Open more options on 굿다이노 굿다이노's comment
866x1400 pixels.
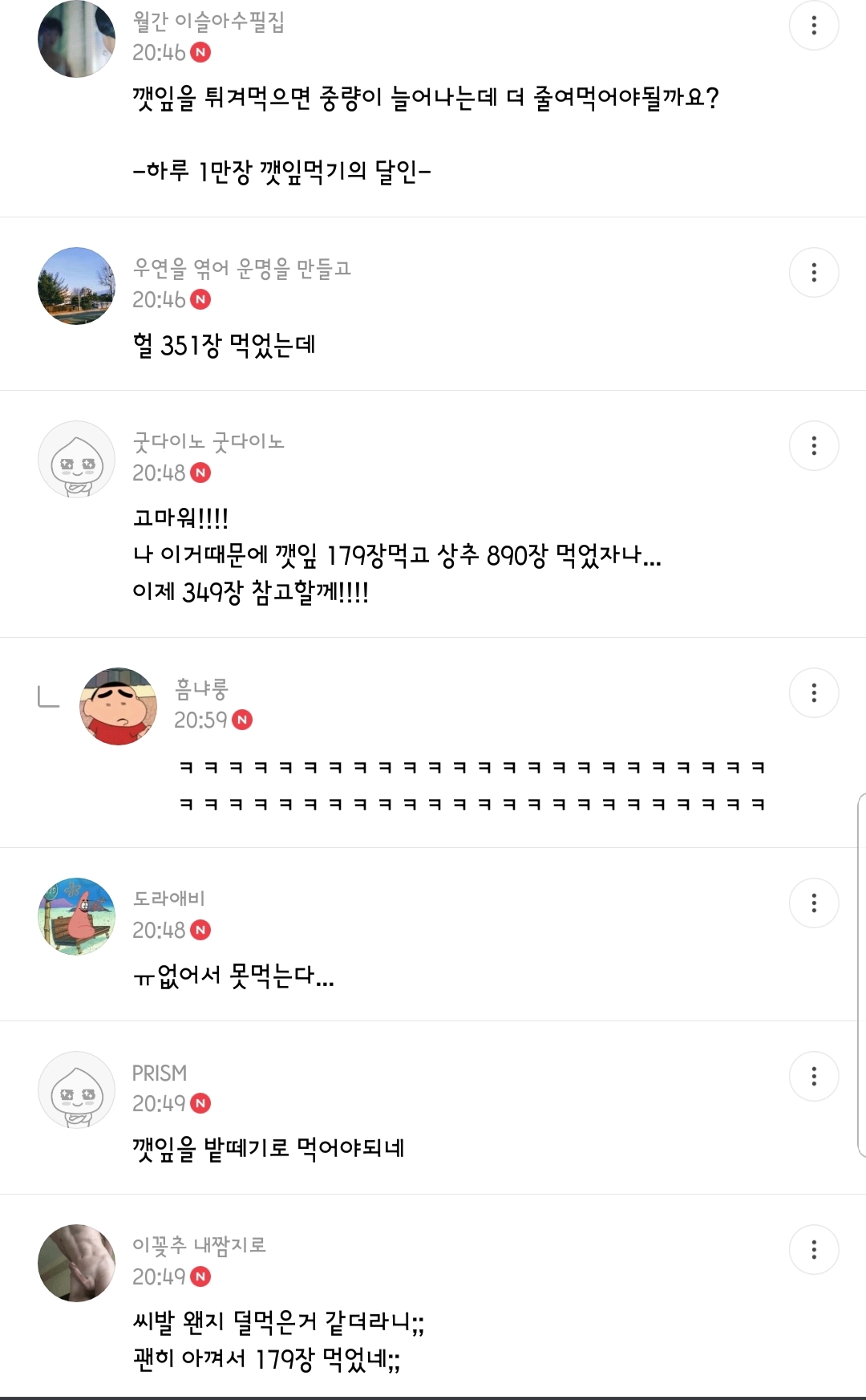(814, 445)
